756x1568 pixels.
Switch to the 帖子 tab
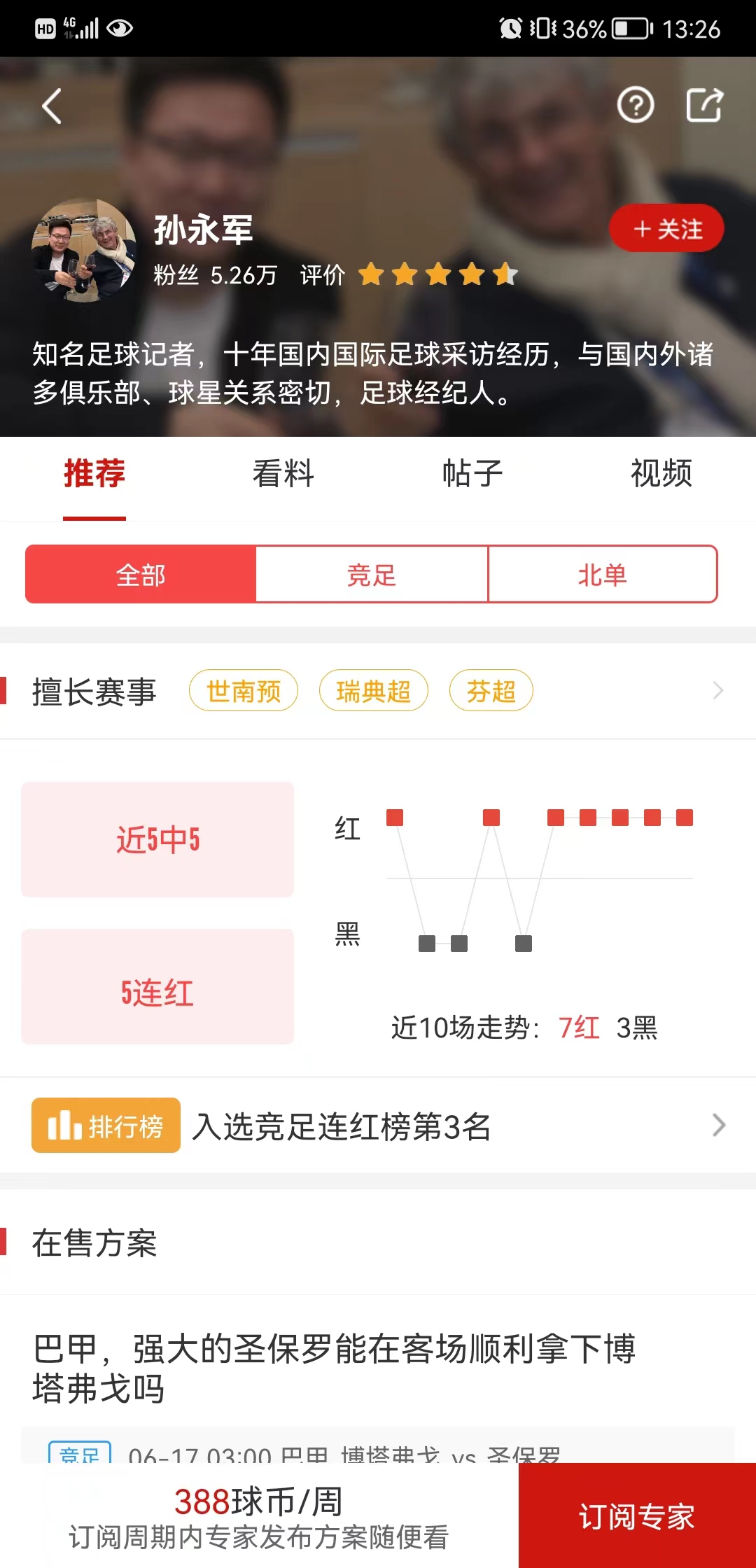(x=472, y=474)
